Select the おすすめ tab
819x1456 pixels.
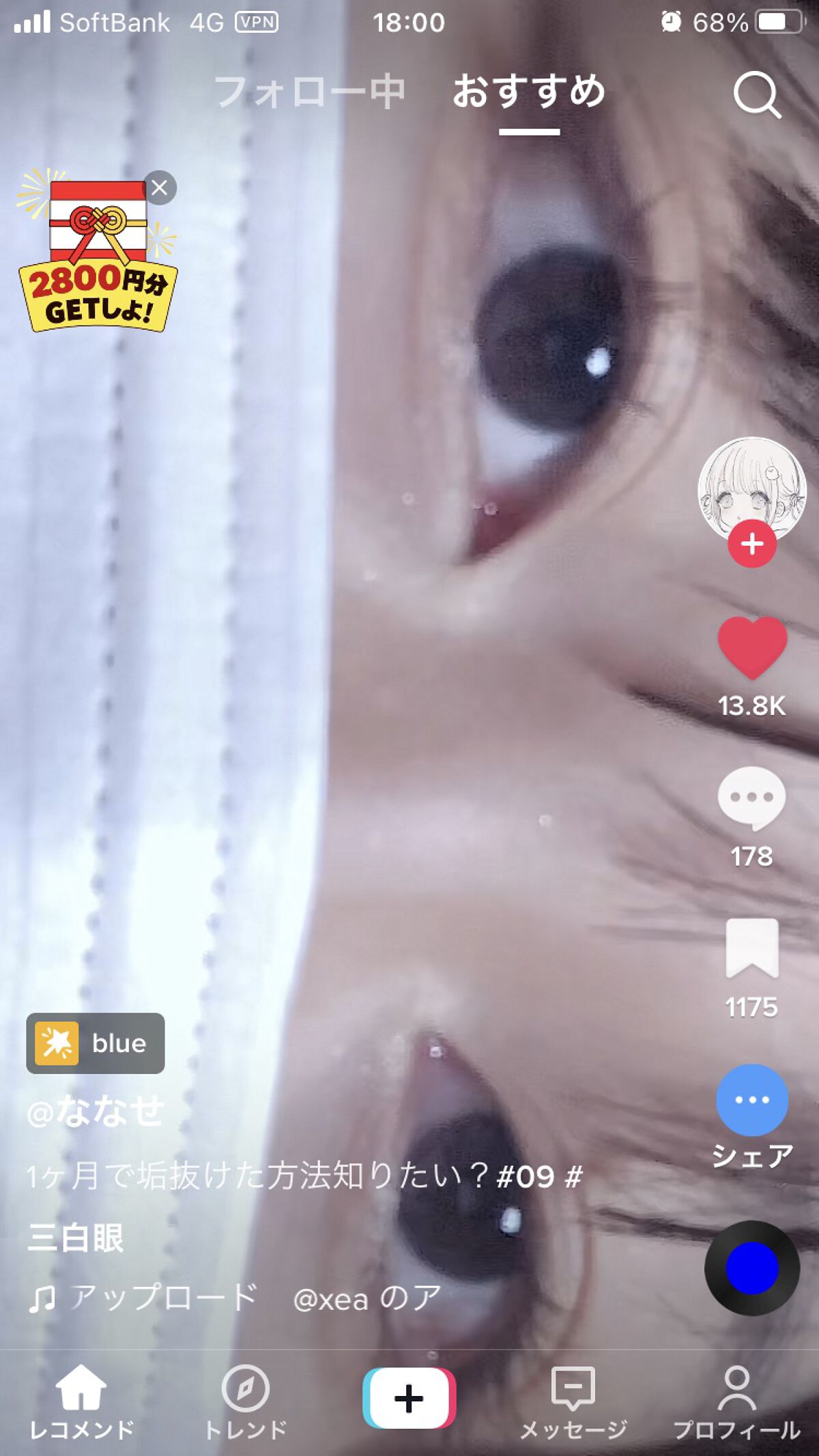coord(529,92)
